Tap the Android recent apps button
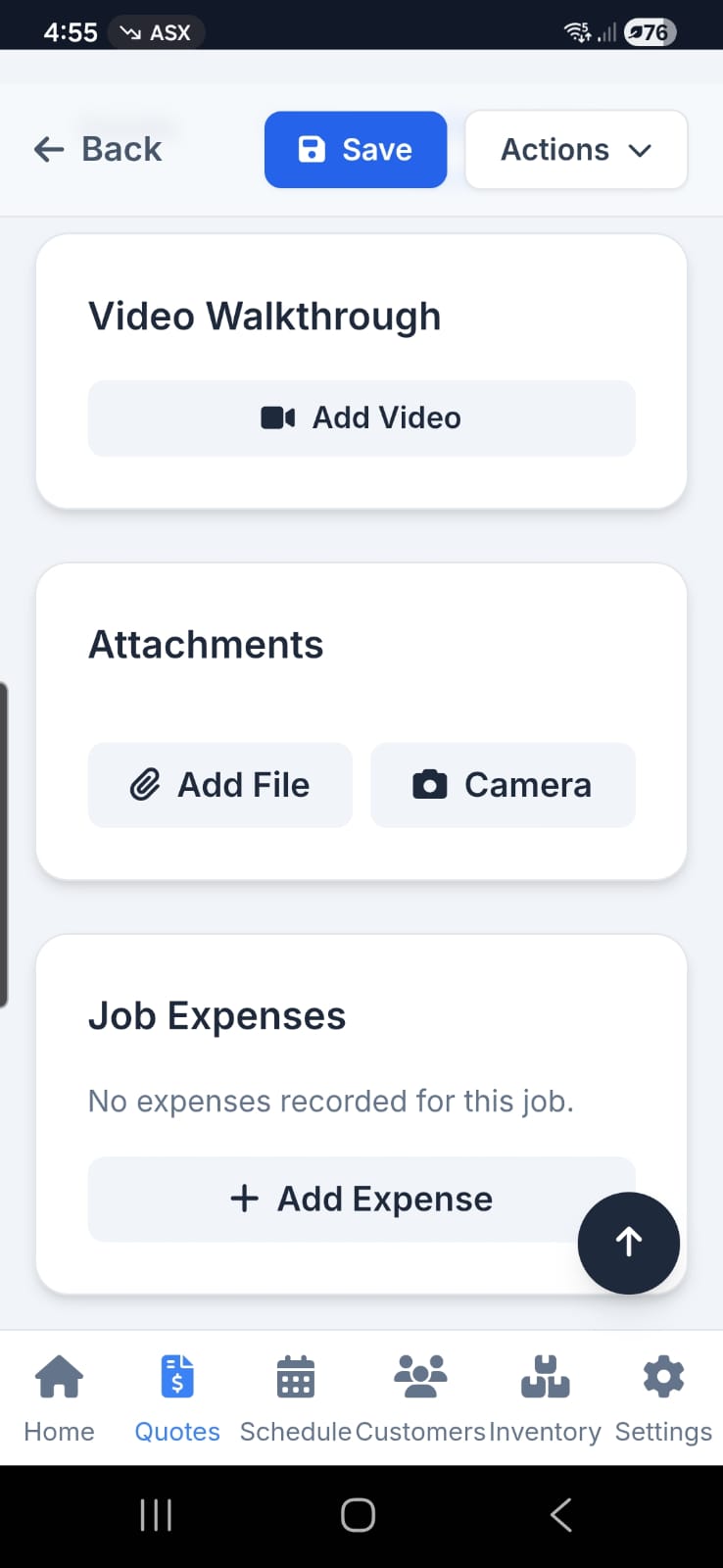This screenshot has height=1568, width=723. point(156,1514)
